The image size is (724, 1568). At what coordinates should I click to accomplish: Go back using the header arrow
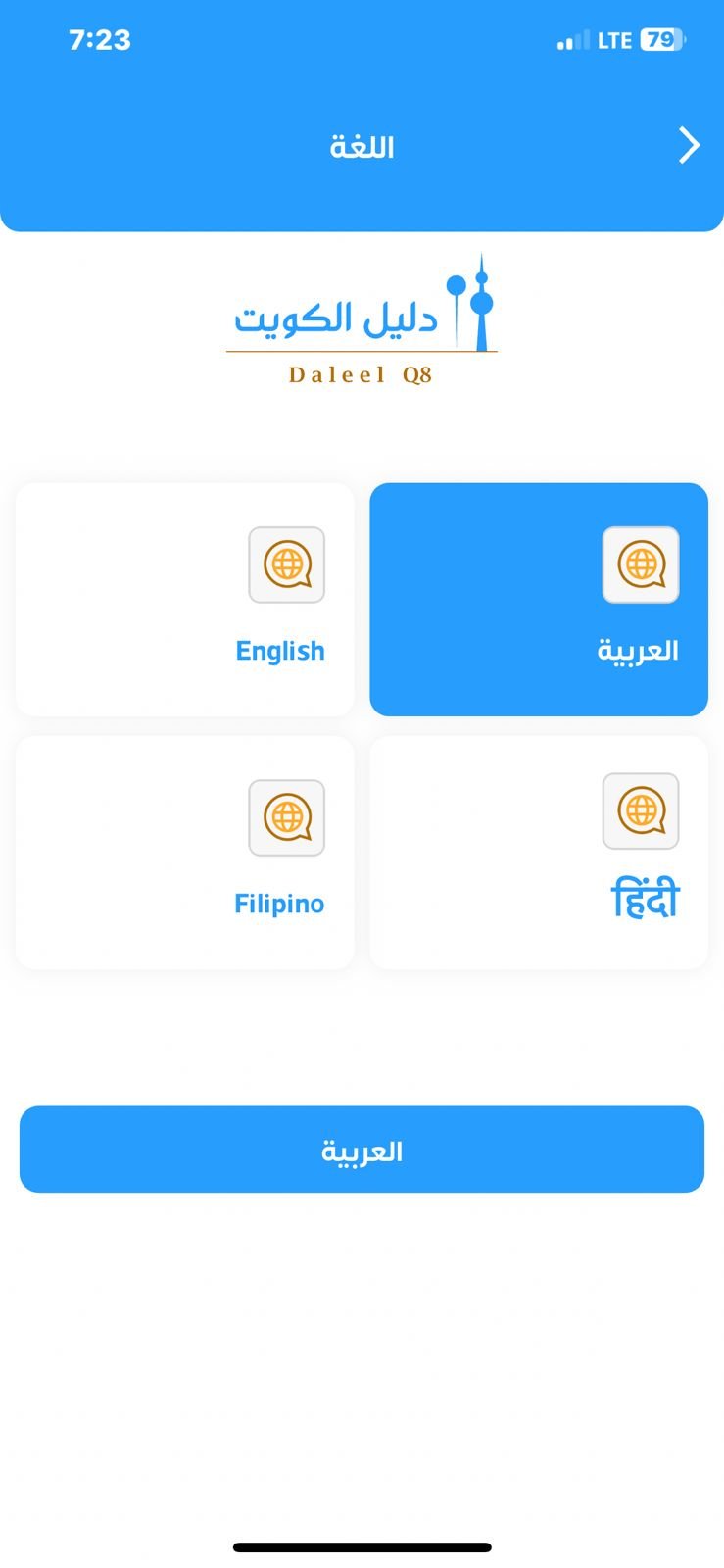tap(689, 146)
